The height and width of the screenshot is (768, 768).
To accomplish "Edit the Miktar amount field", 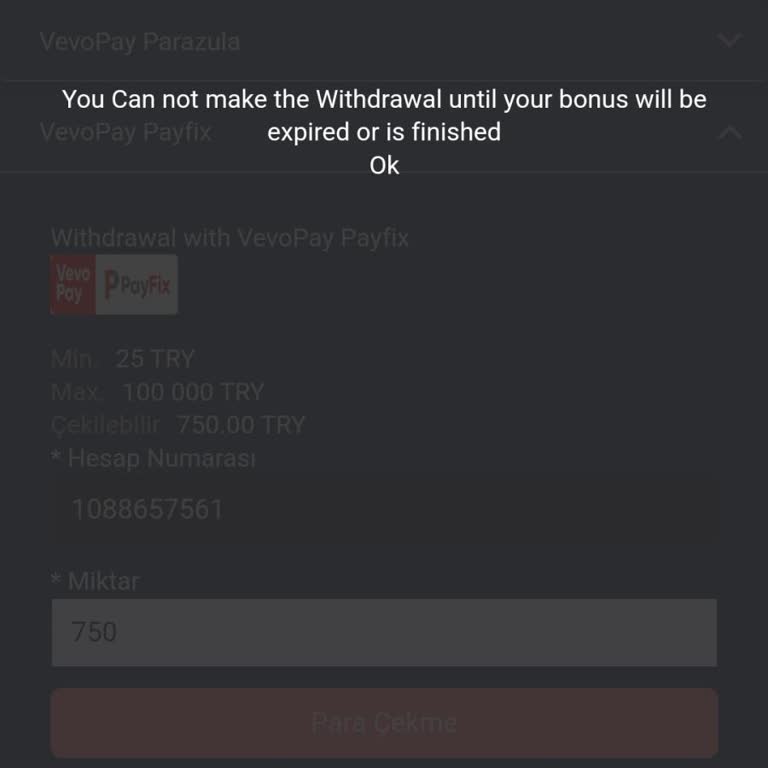I will pyautogui.click(x=384, y=632).
